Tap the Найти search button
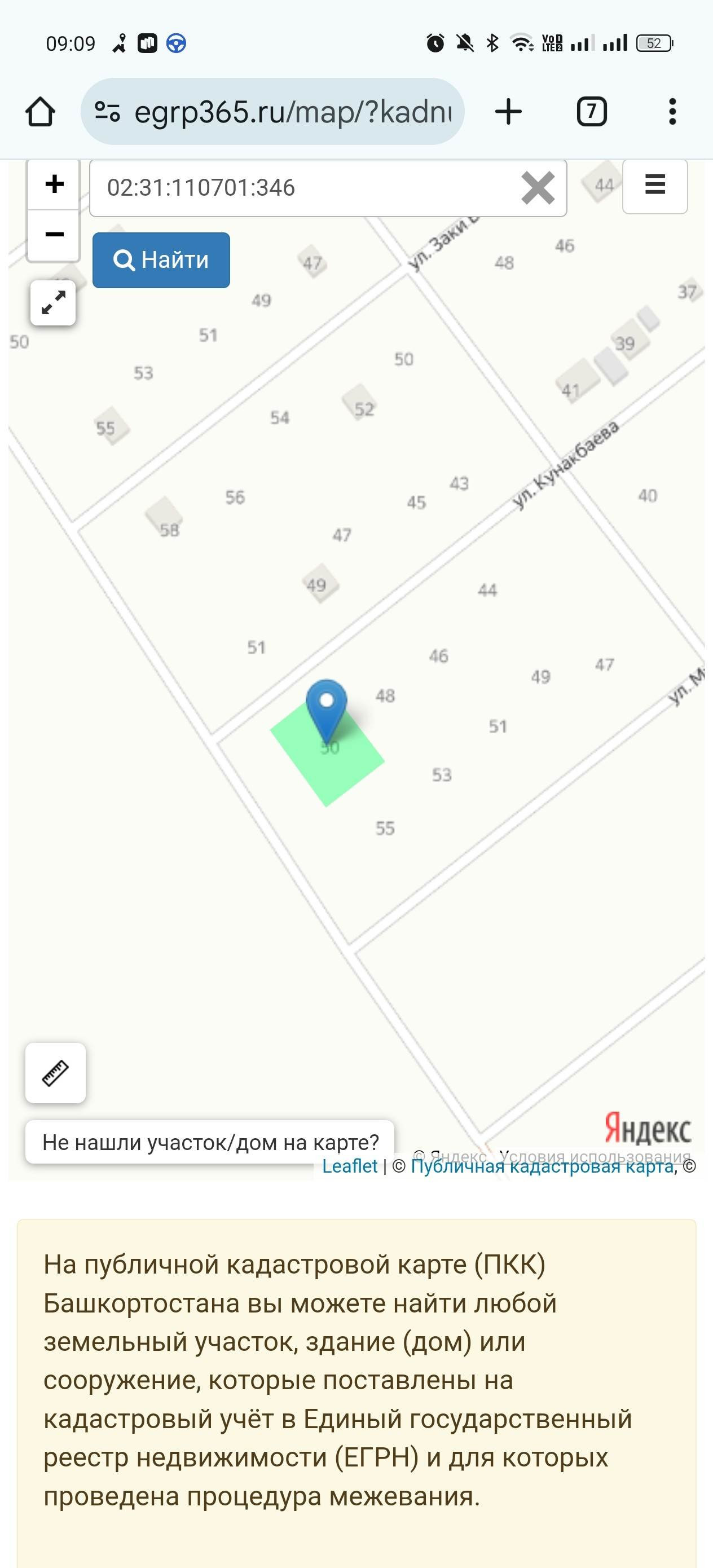 pyautogui.click(x=161, y=260)
